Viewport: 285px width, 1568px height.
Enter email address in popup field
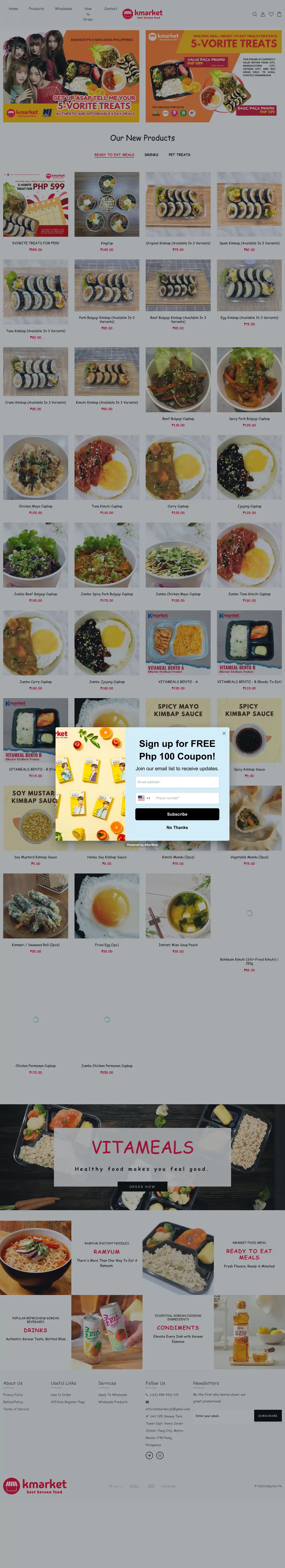point(177,781)
